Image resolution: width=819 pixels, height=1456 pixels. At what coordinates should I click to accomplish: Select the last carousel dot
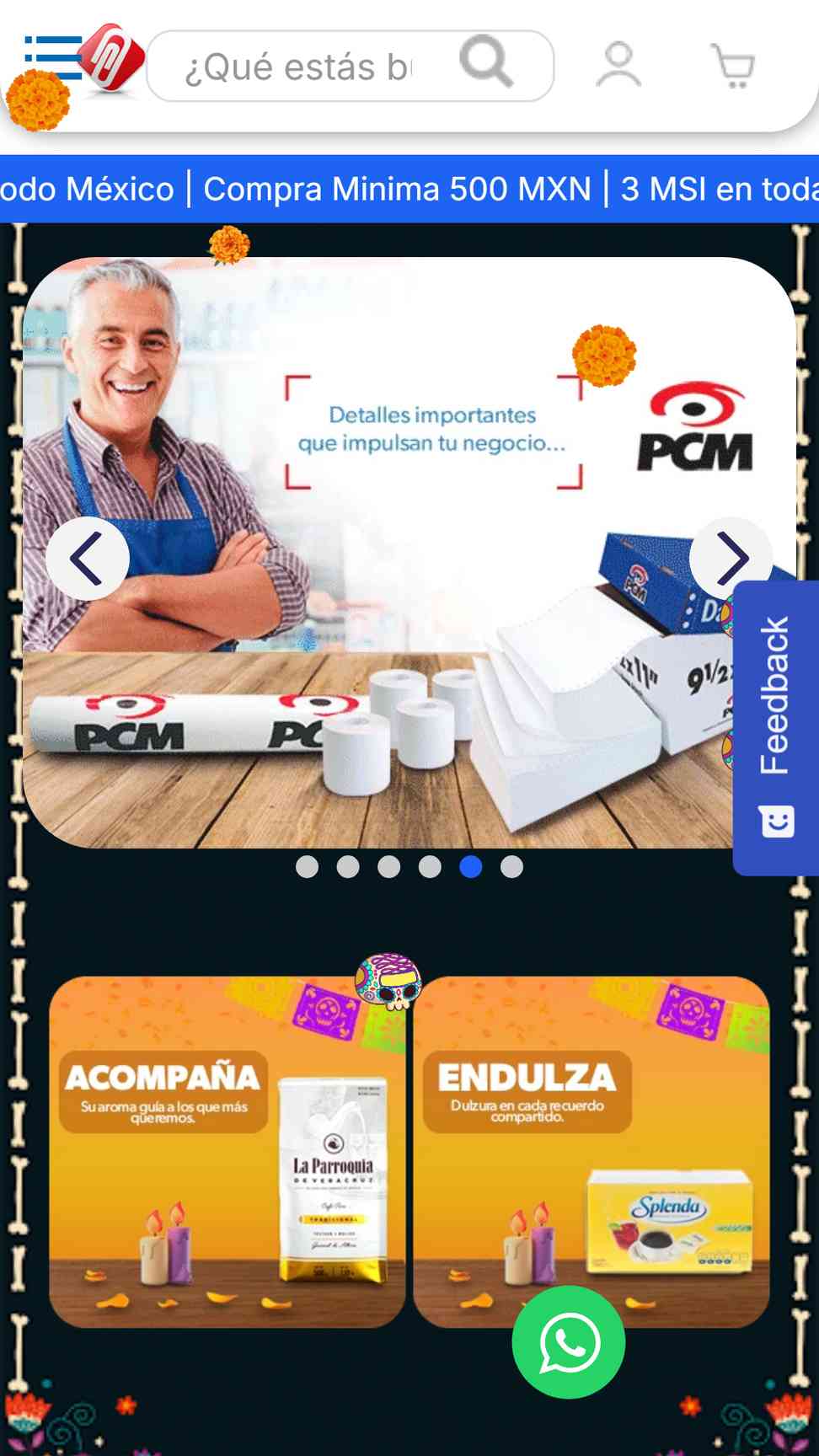tap(511, 866)
